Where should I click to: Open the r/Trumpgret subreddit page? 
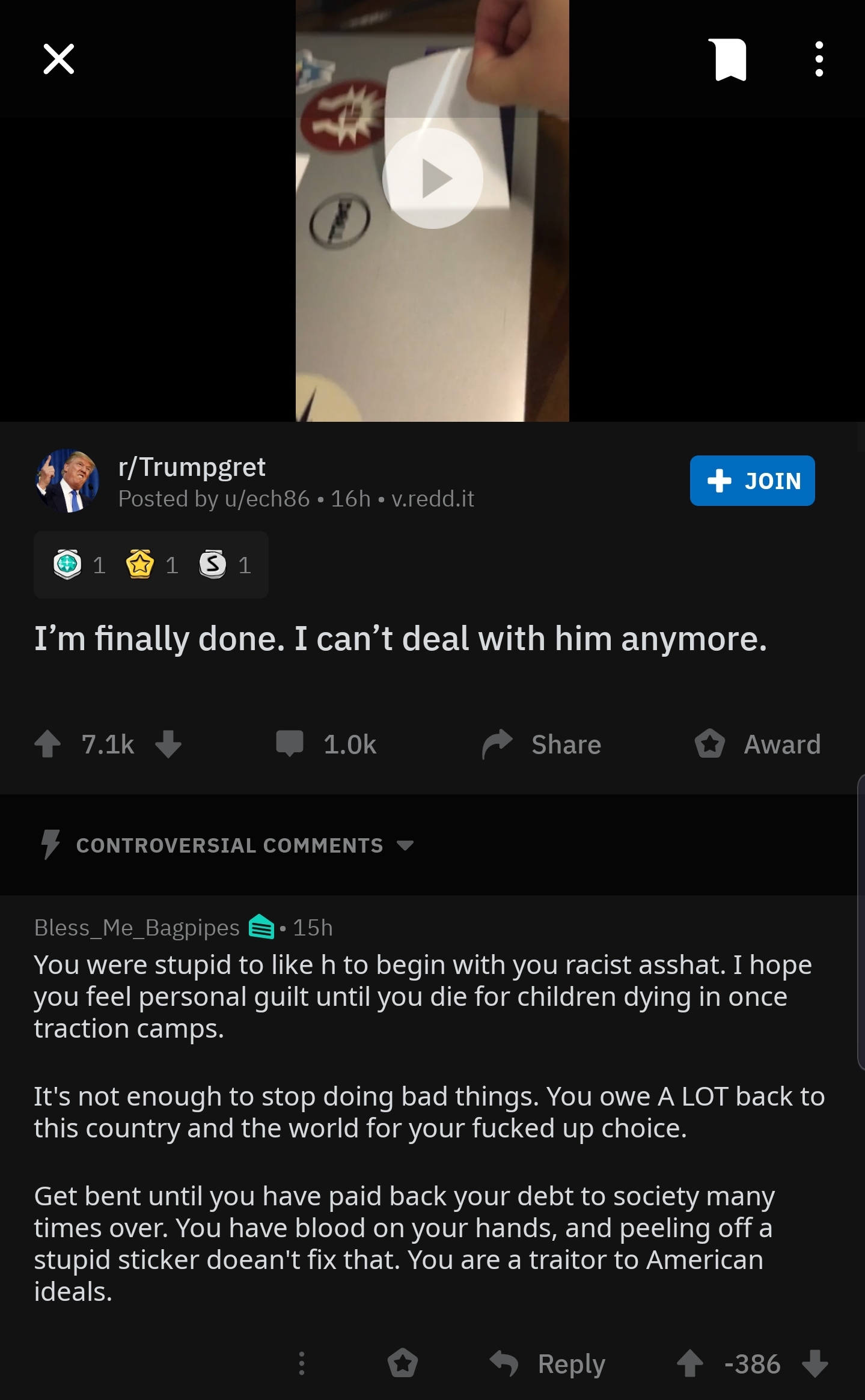pos(191,466)
